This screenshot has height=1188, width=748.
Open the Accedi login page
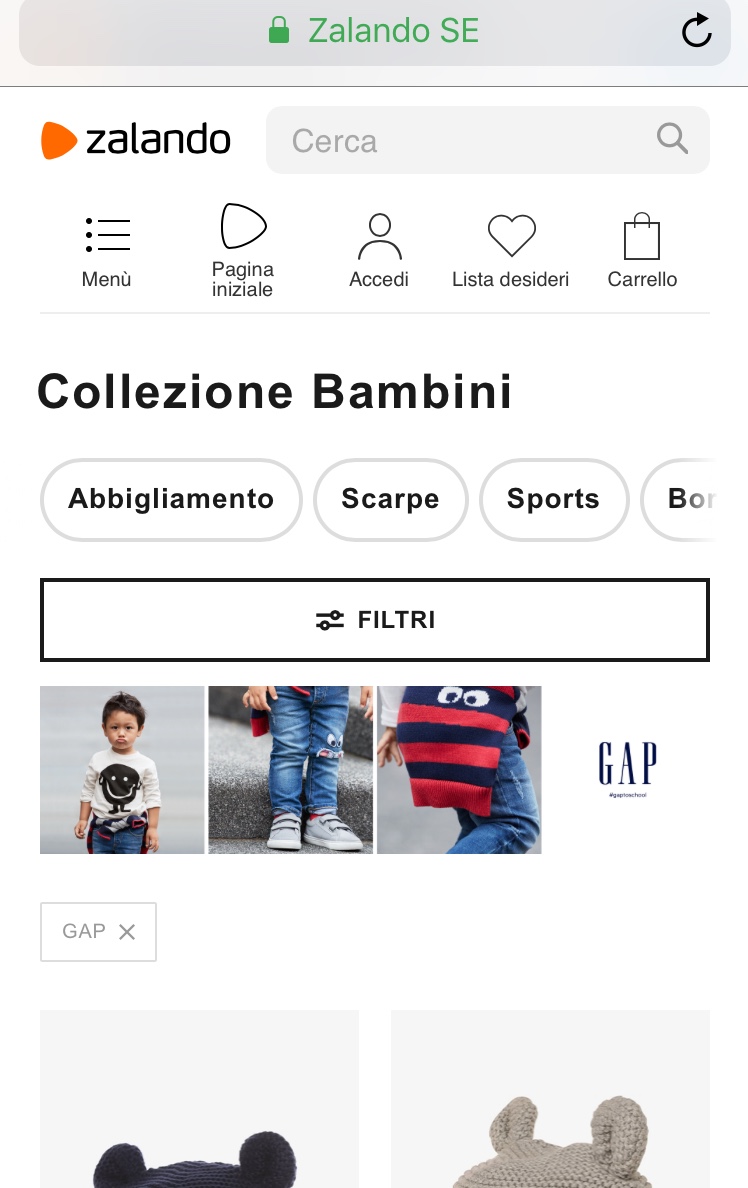pyautogui.click(x=379, y=250)
